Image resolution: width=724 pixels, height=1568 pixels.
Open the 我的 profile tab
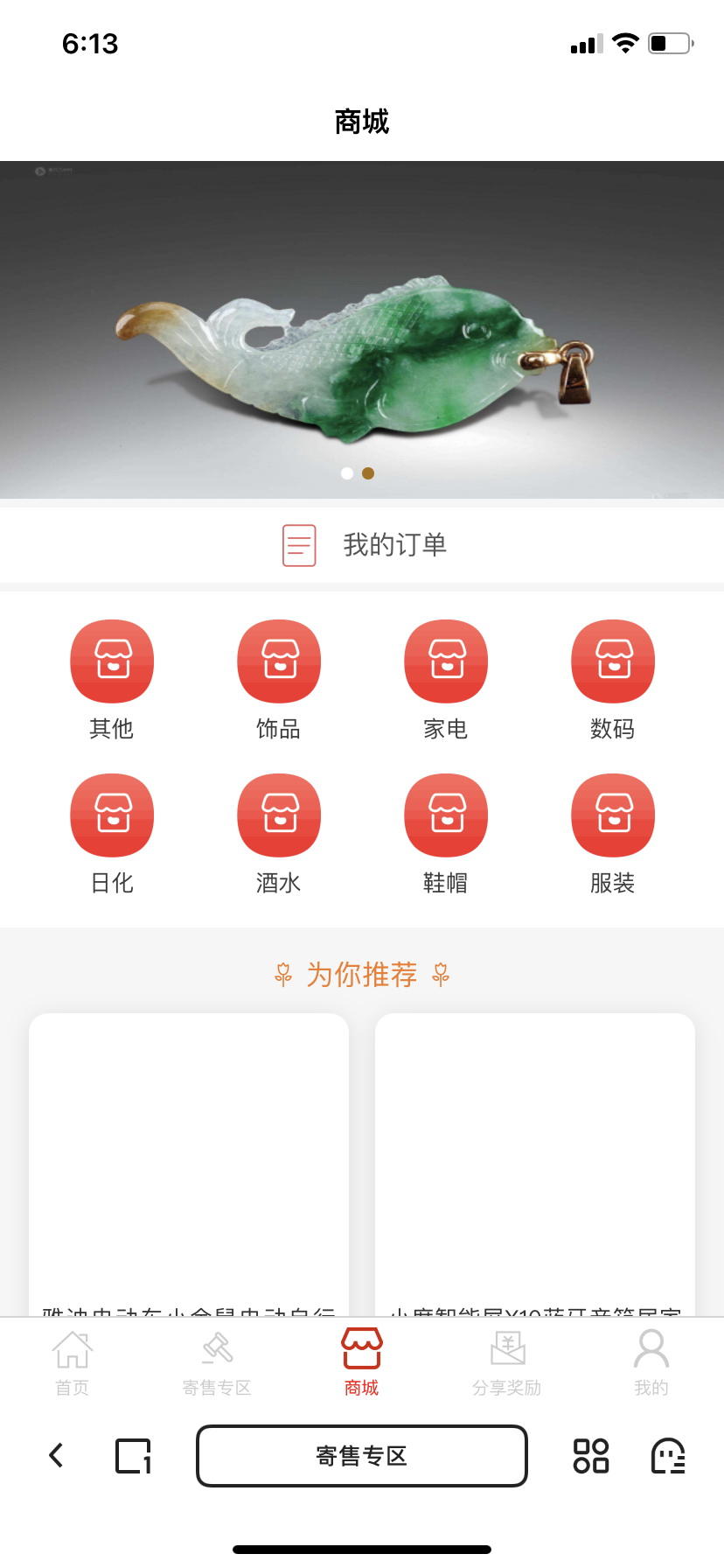coord(651,1363)
